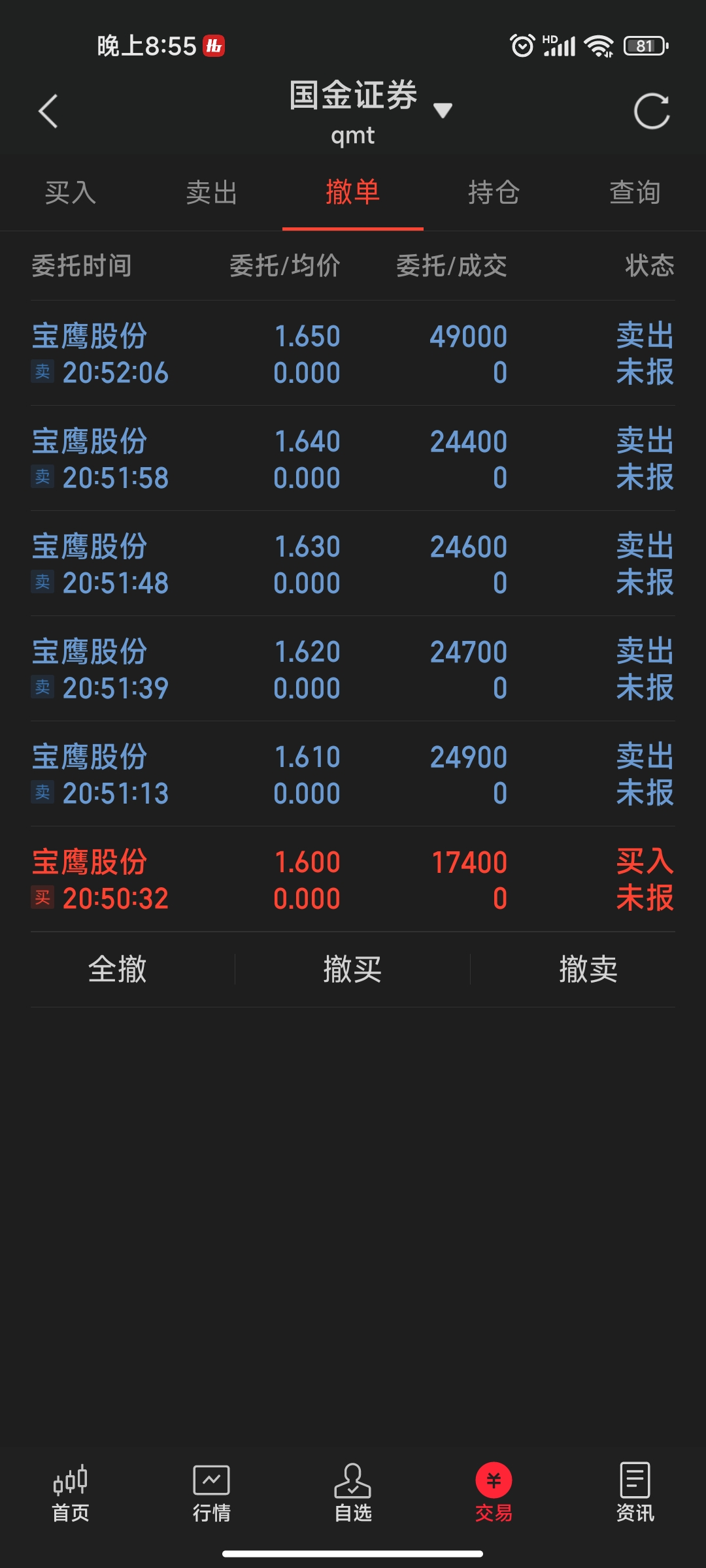Cancel sell orders with 撤卖
This screenshot has width=706, height=1568.
click(588, 969)
